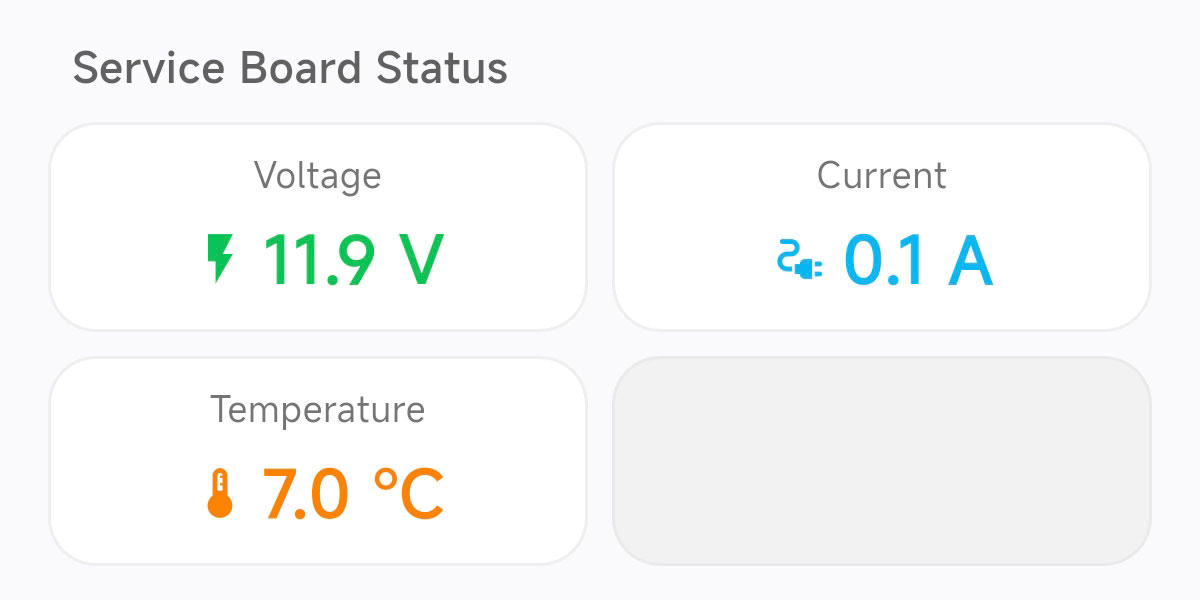Open the Temperature card
The width and height of the screenshot is (1200, 600).
point(318,461)
